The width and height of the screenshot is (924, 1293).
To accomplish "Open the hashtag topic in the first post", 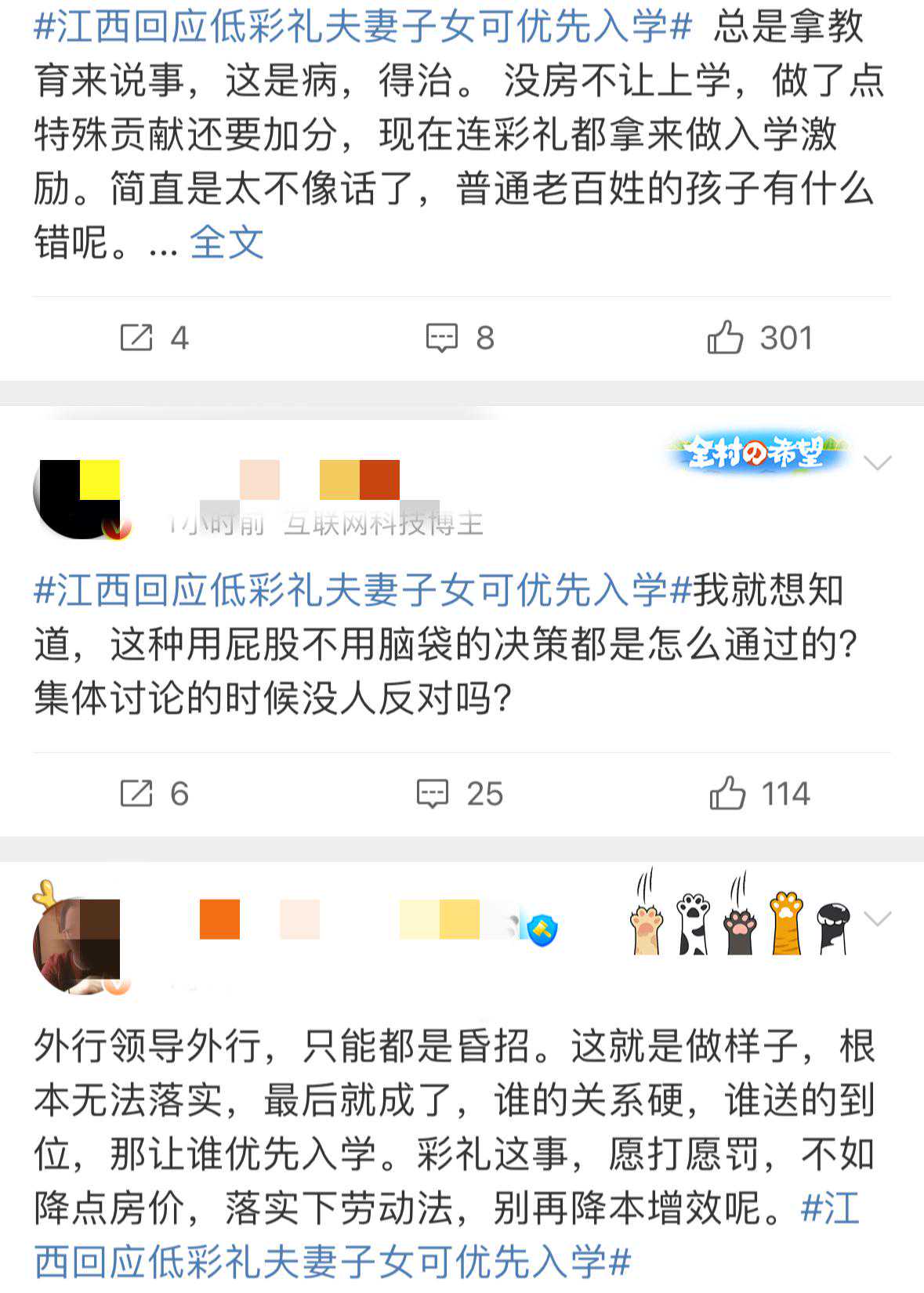I will coord(362,27).
